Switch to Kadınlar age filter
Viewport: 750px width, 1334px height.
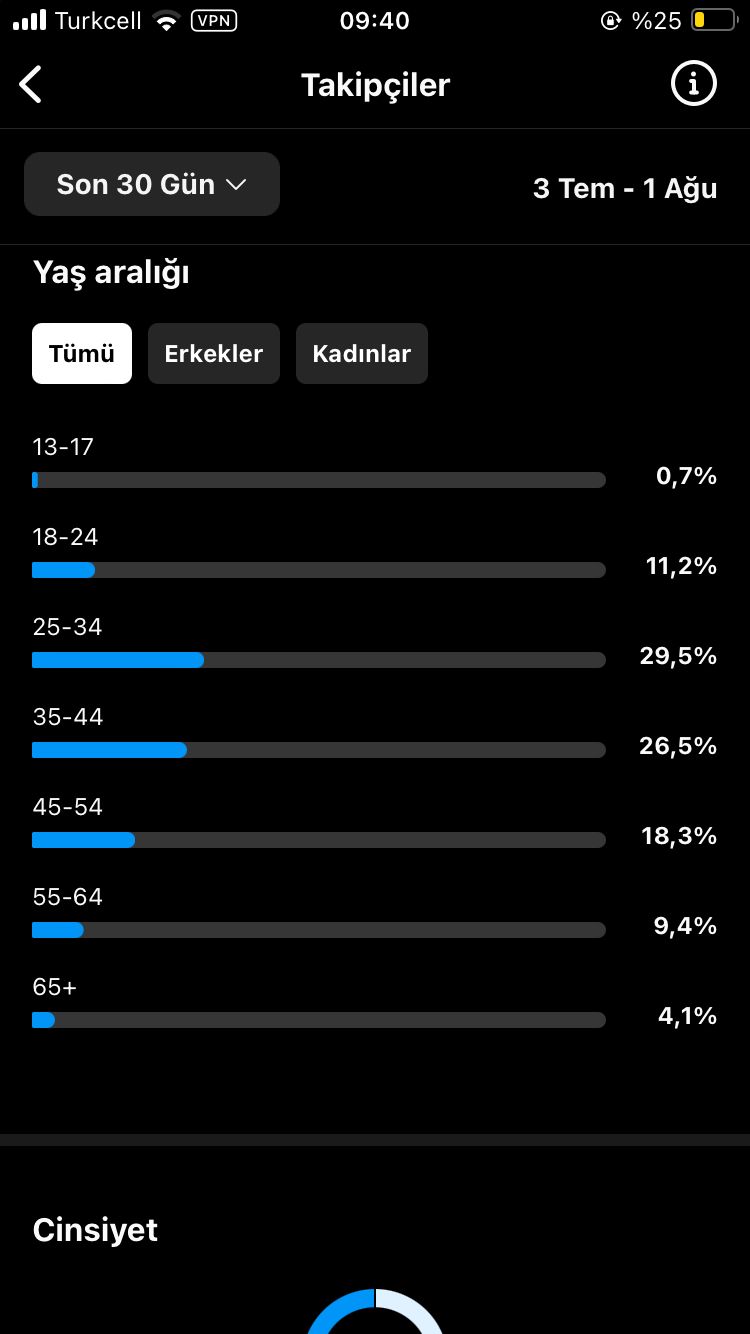(x=362, y=353)
